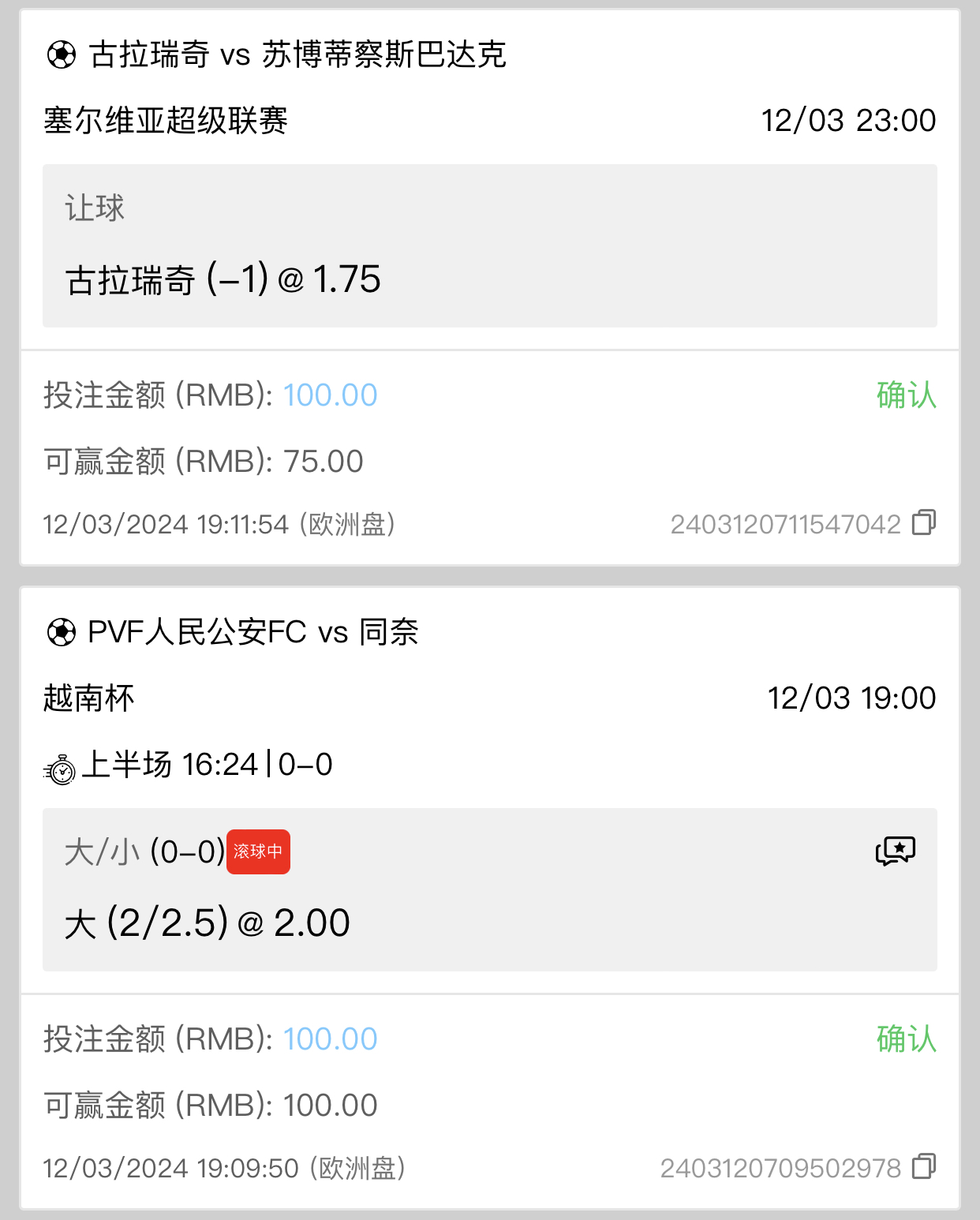This screenshot has width=980, height=1220.
Task: Copy bet ID 2403120709502978
Action: coord(923,1166)
